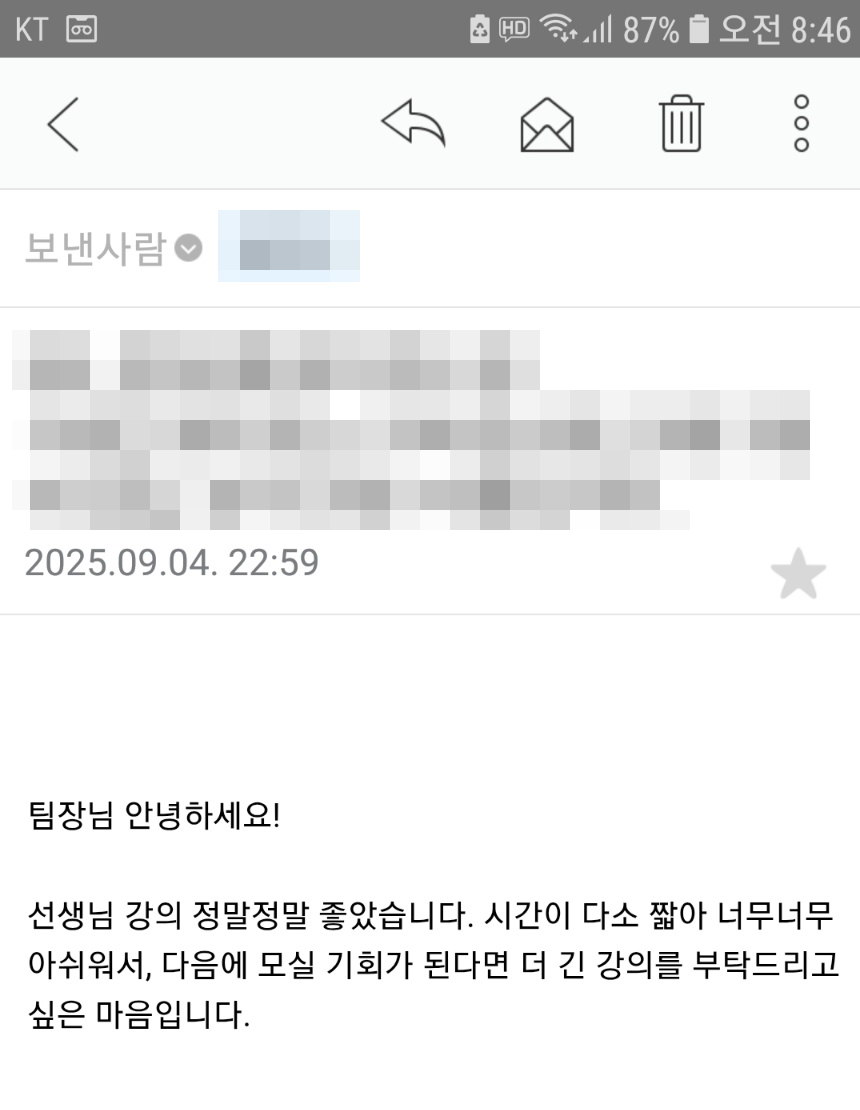Go back to the mail list
The height and width of the screenshot is (1110, 860).
click(63, 125)
